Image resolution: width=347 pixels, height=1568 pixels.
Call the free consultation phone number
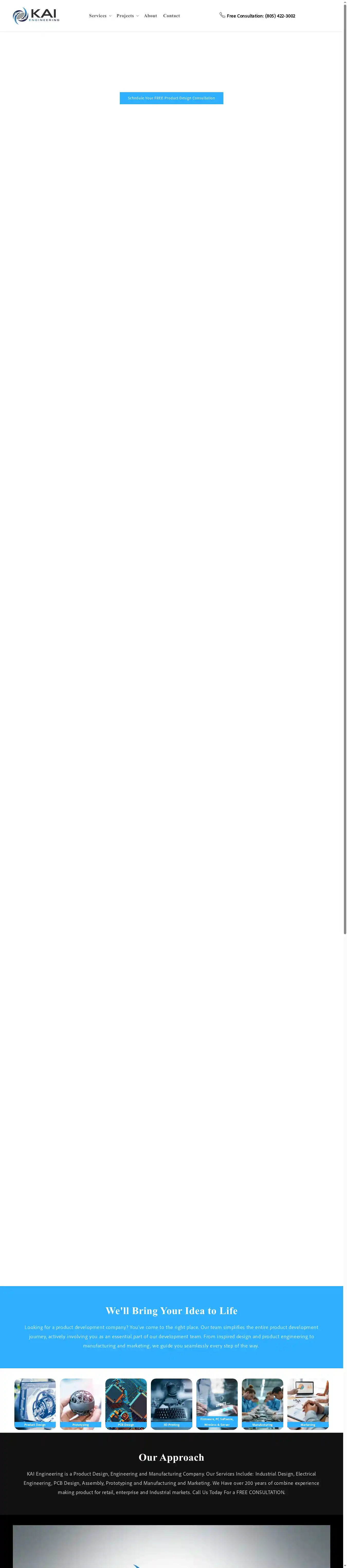coord(260,16)
